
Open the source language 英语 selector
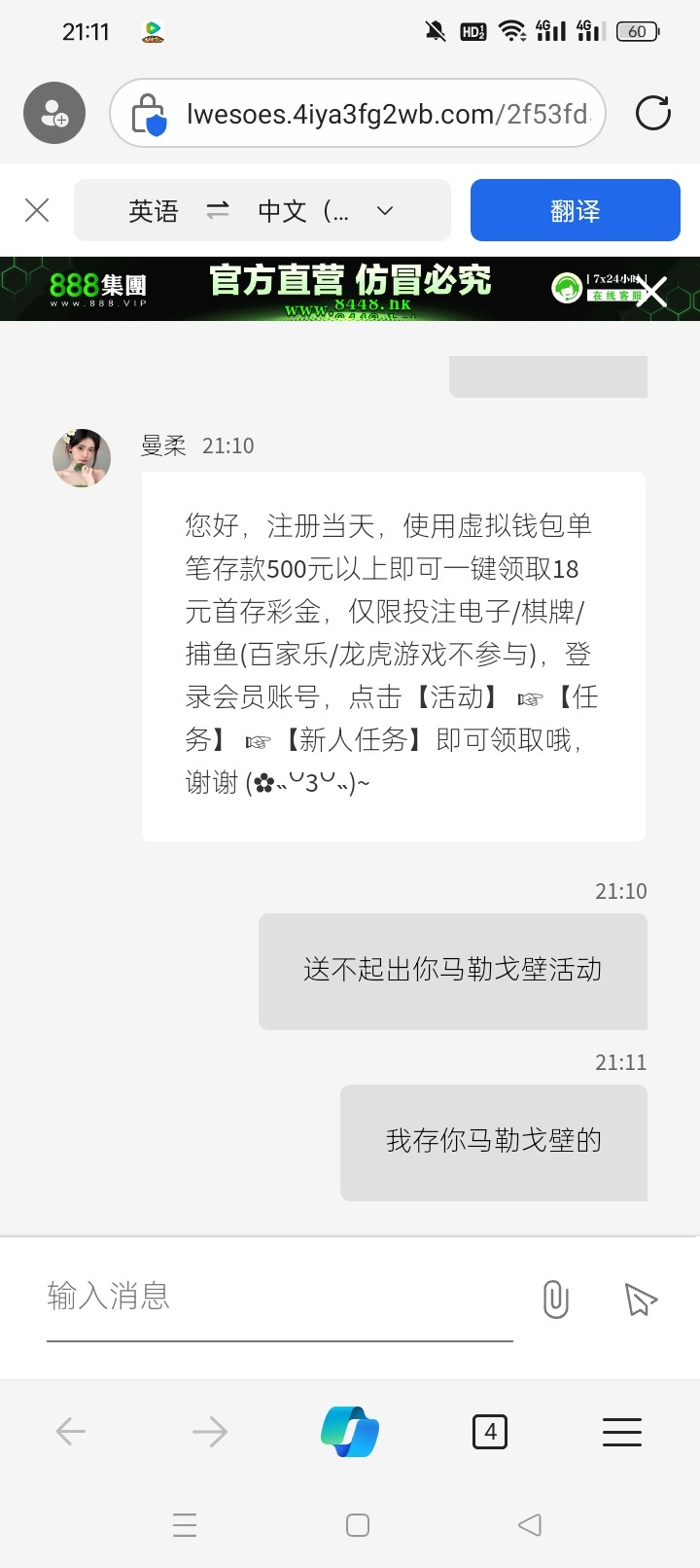pyautogui.click(x=154, y=210)
